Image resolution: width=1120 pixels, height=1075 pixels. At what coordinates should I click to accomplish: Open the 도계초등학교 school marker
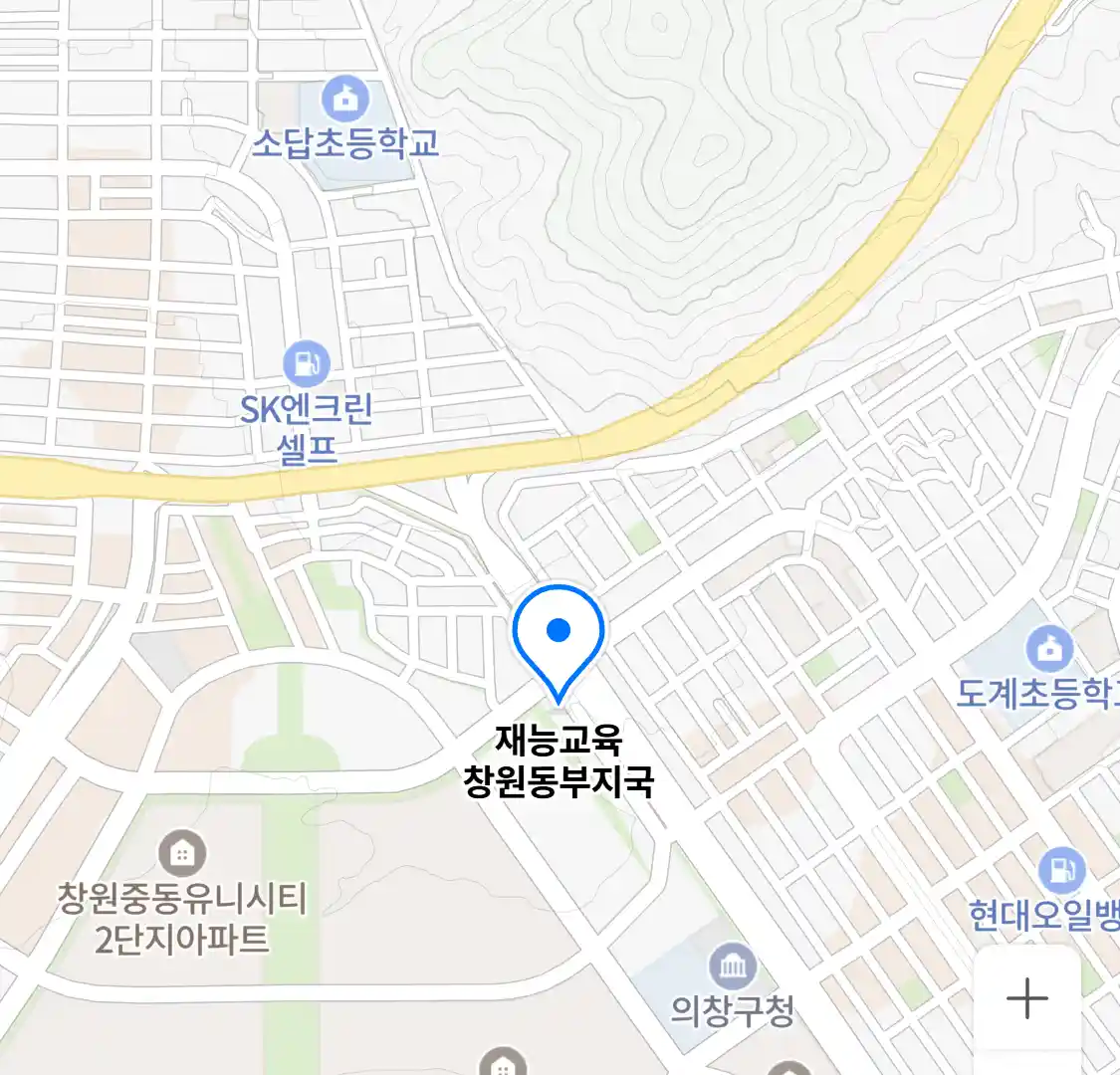click(1048, 650)
